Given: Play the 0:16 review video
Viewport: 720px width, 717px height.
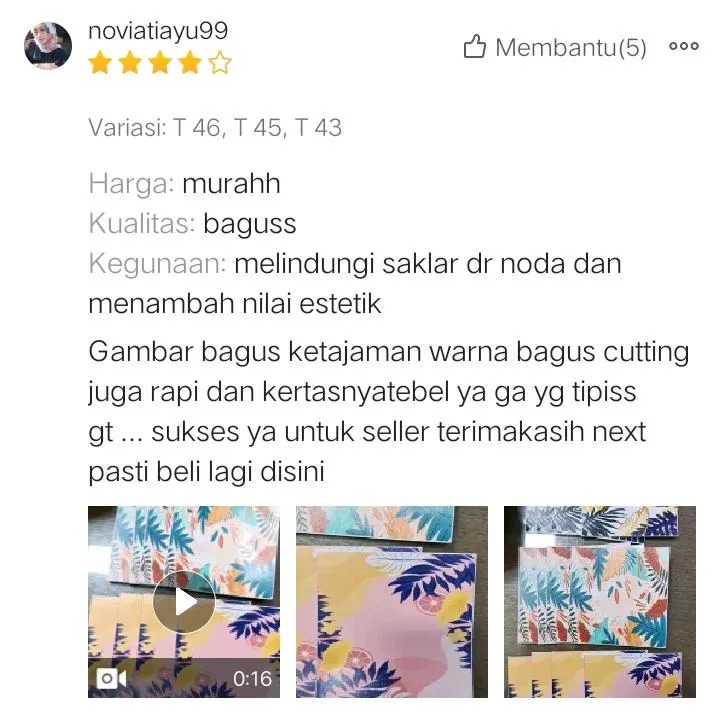Looking at the screenshot, I should tap(184, 602).
